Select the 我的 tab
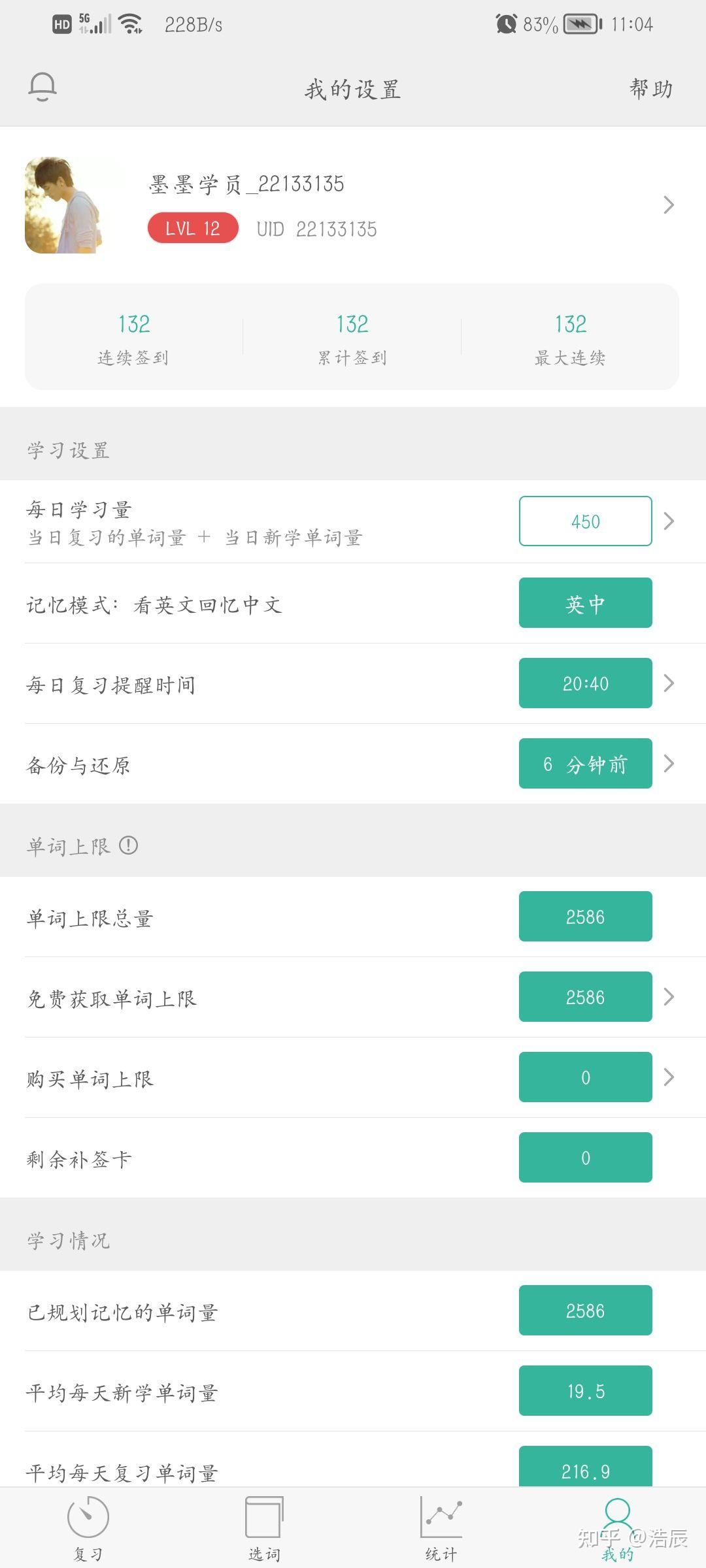The height and width of the screenshot is (1568, 706). pyautogui.click(x=618, y=1528)
